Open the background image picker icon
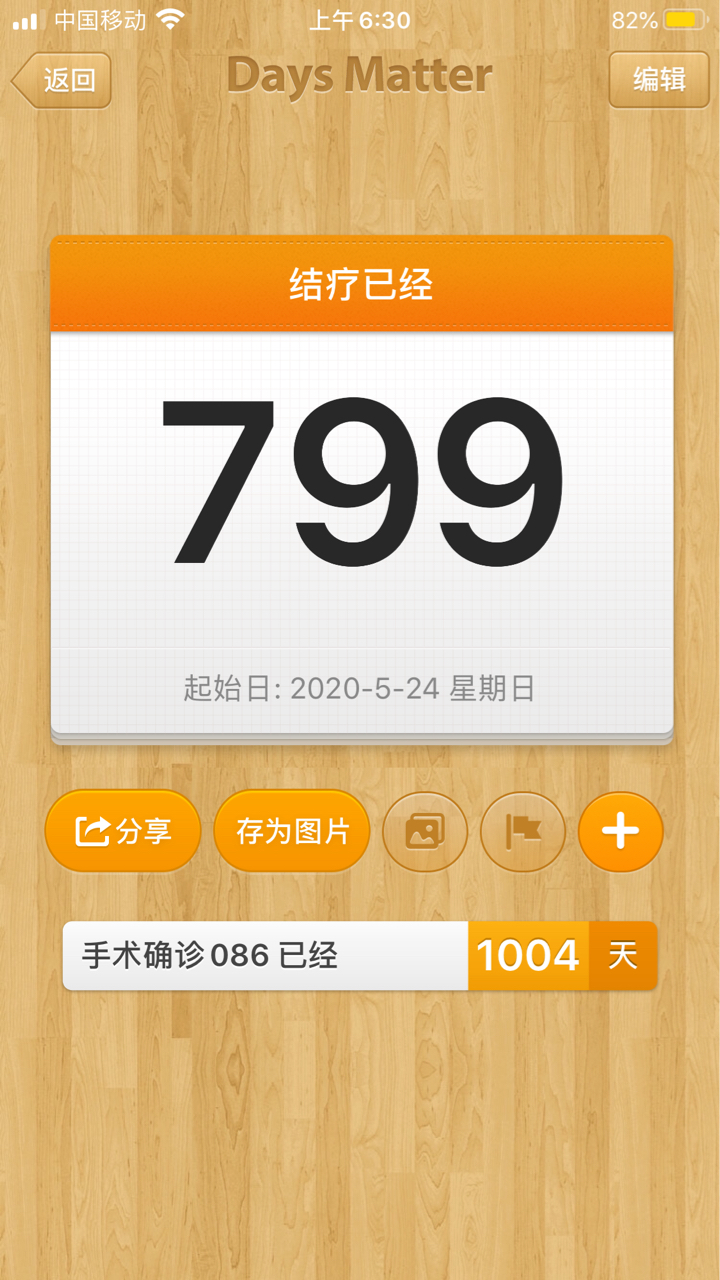 tap(425, 831)
